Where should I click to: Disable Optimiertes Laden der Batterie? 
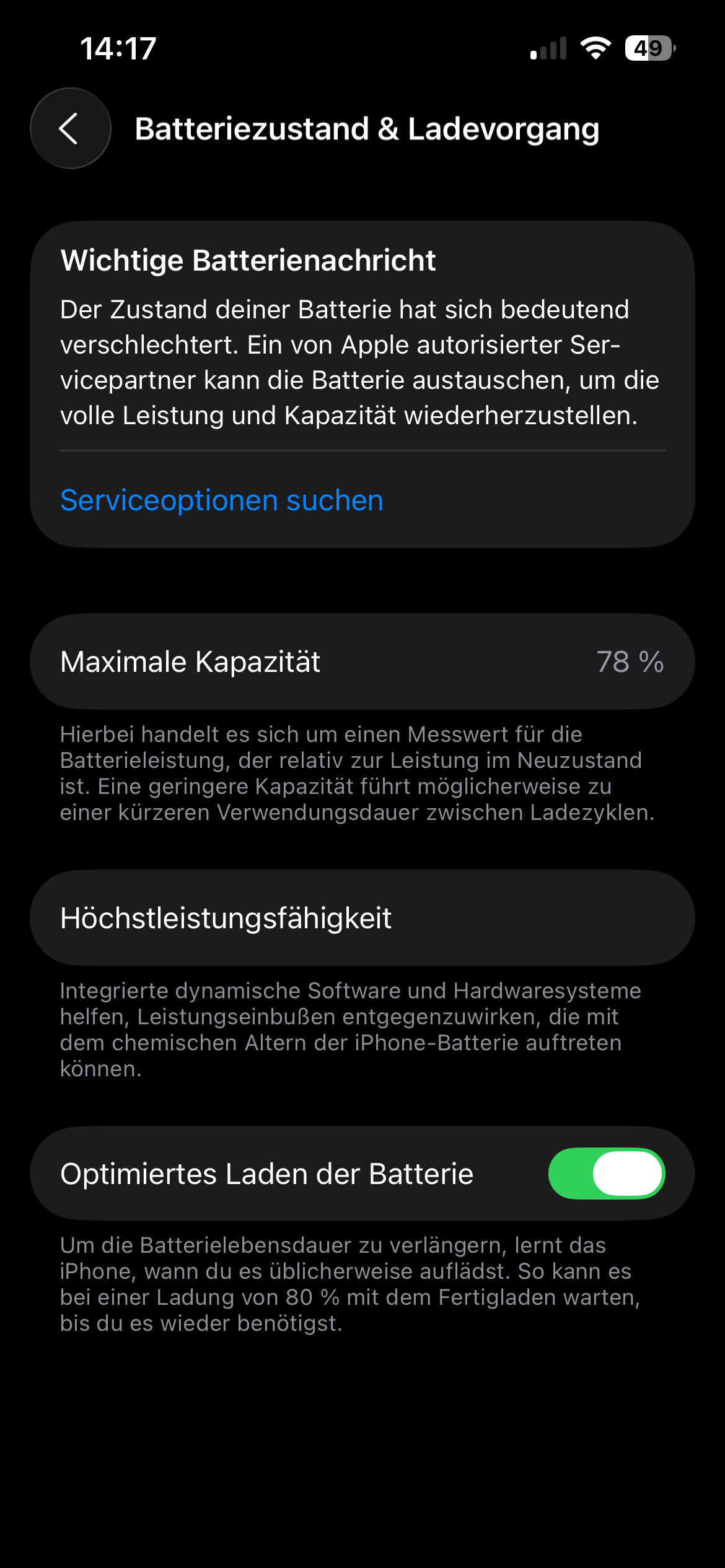click(x=606, y=1174)
